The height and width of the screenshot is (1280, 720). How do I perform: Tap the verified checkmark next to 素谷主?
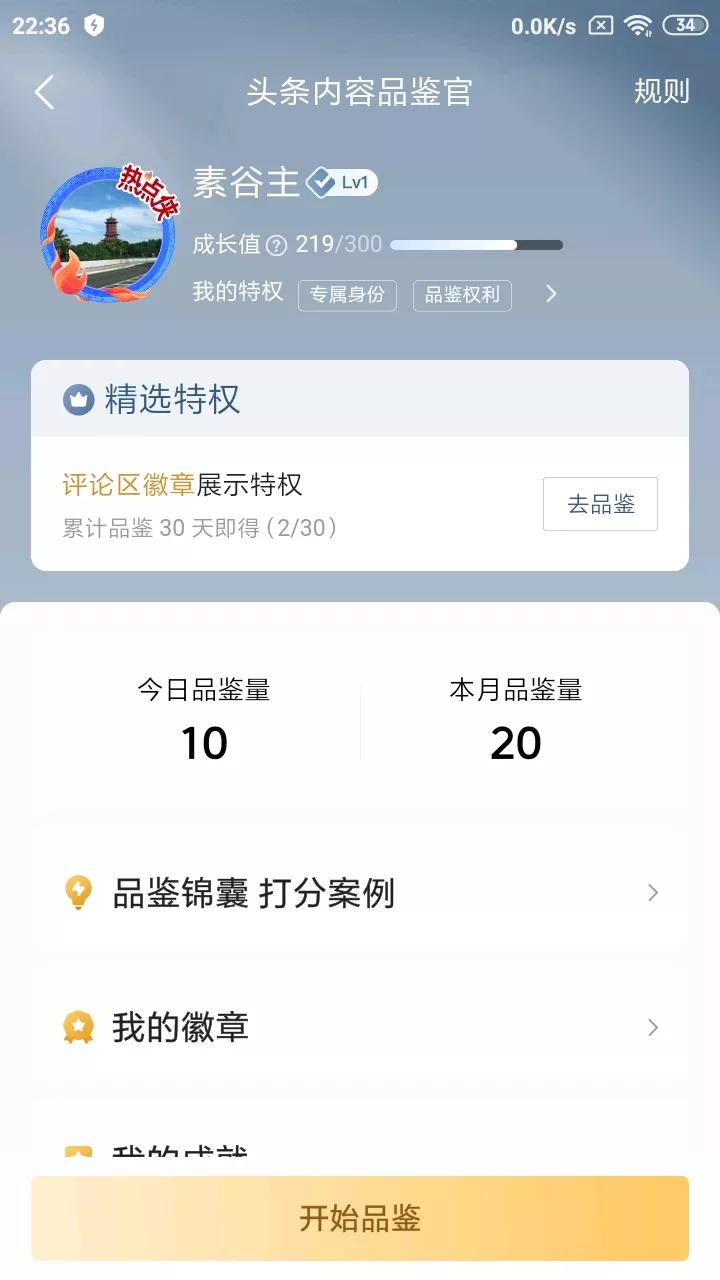(319, 183)
